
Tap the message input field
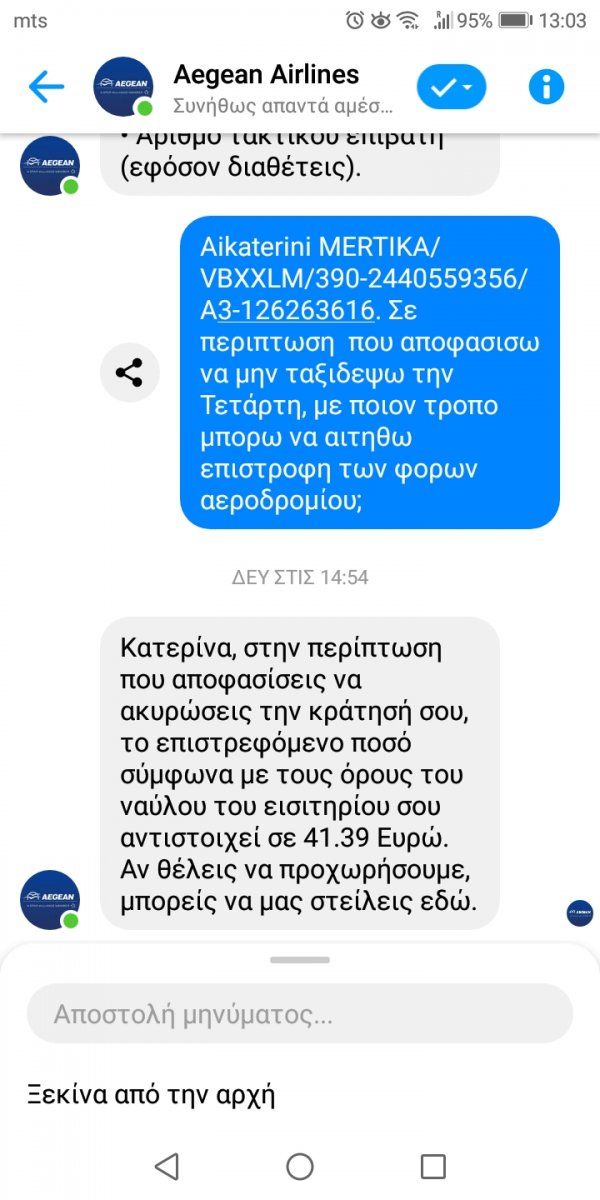[300, 1015]
